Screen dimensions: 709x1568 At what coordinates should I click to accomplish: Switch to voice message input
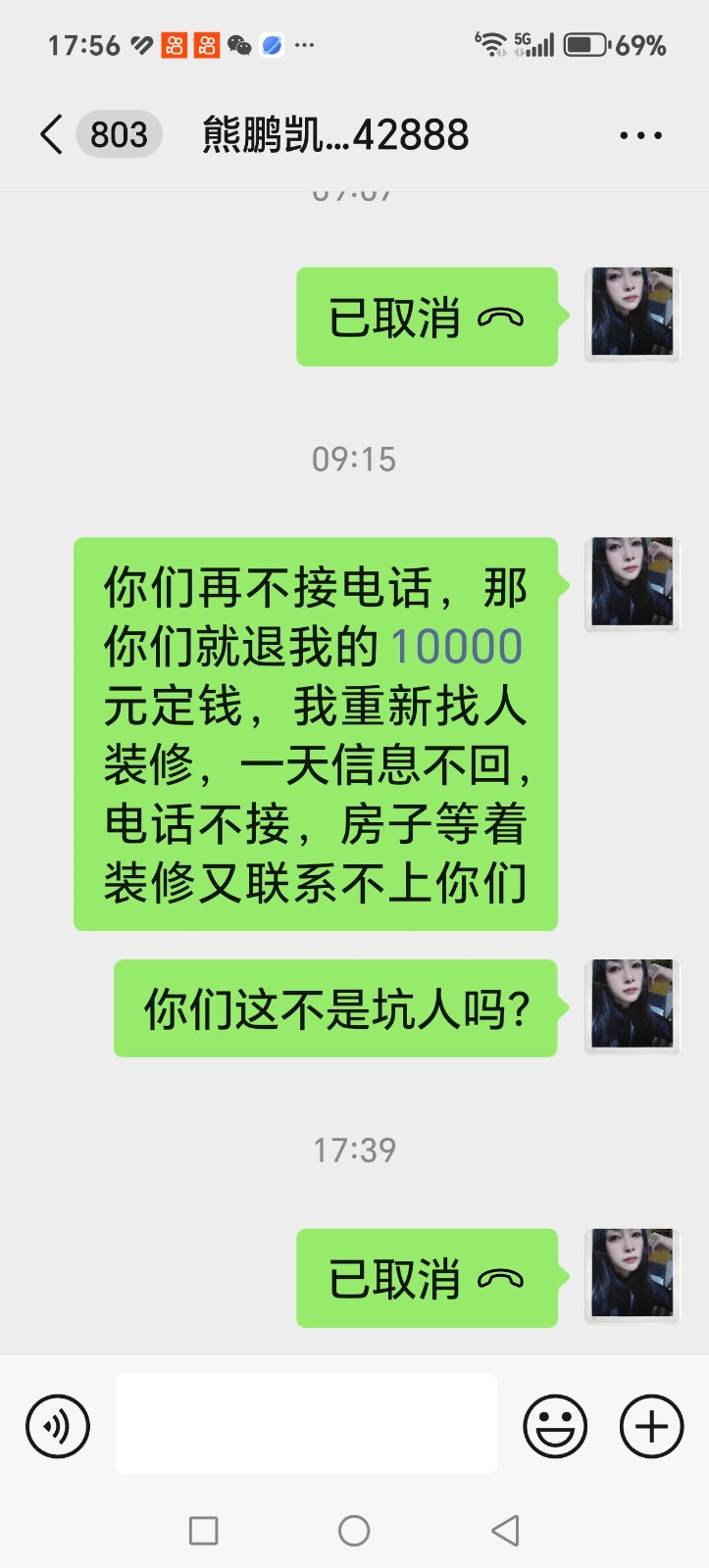(x=58, y=1426)
